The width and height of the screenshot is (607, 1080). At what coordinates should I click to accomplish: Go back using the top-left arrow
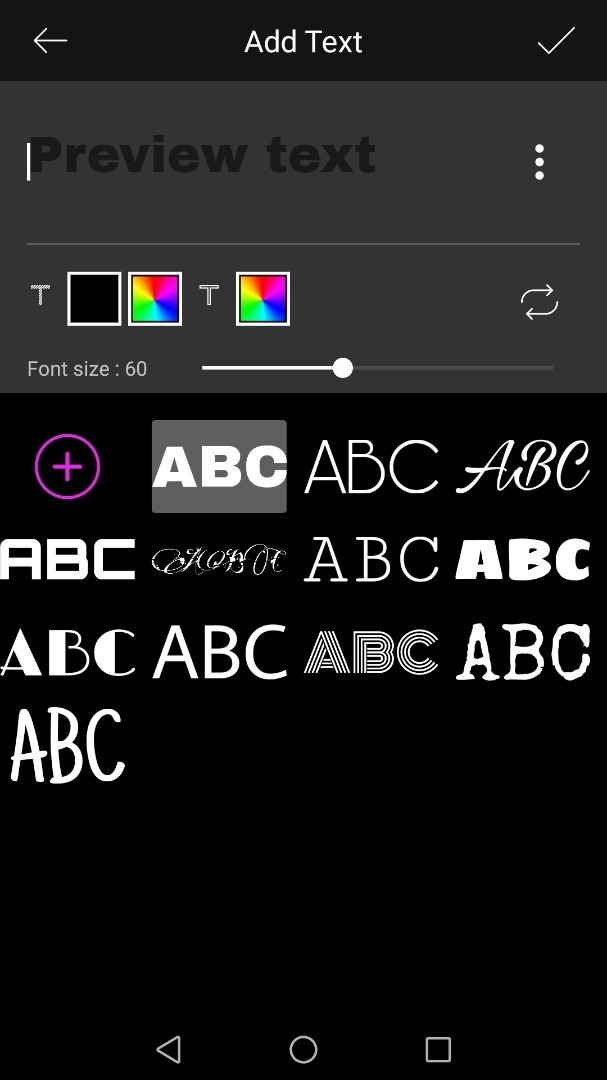[50, 41]
